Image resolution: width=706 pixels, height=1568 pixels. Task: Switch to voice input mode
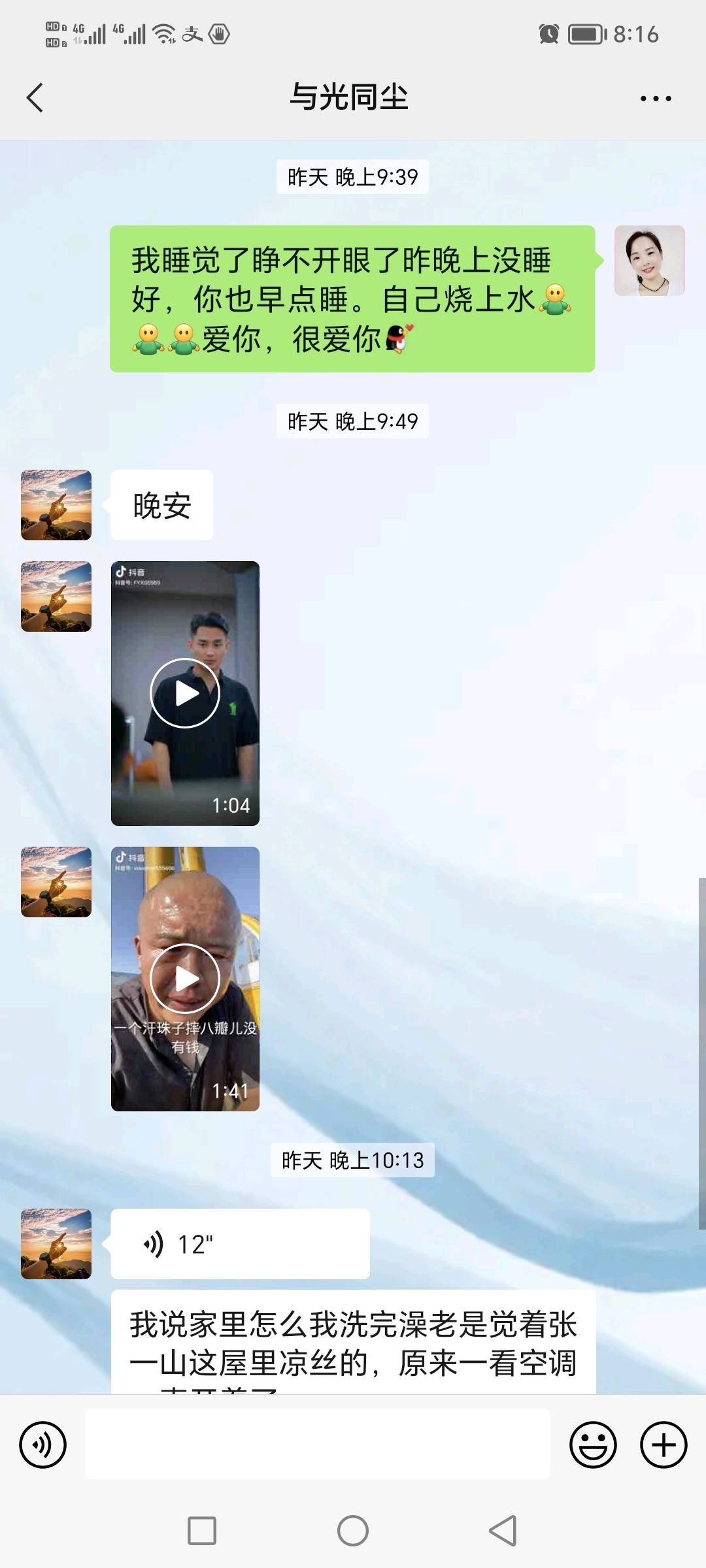pos(43,1445)
